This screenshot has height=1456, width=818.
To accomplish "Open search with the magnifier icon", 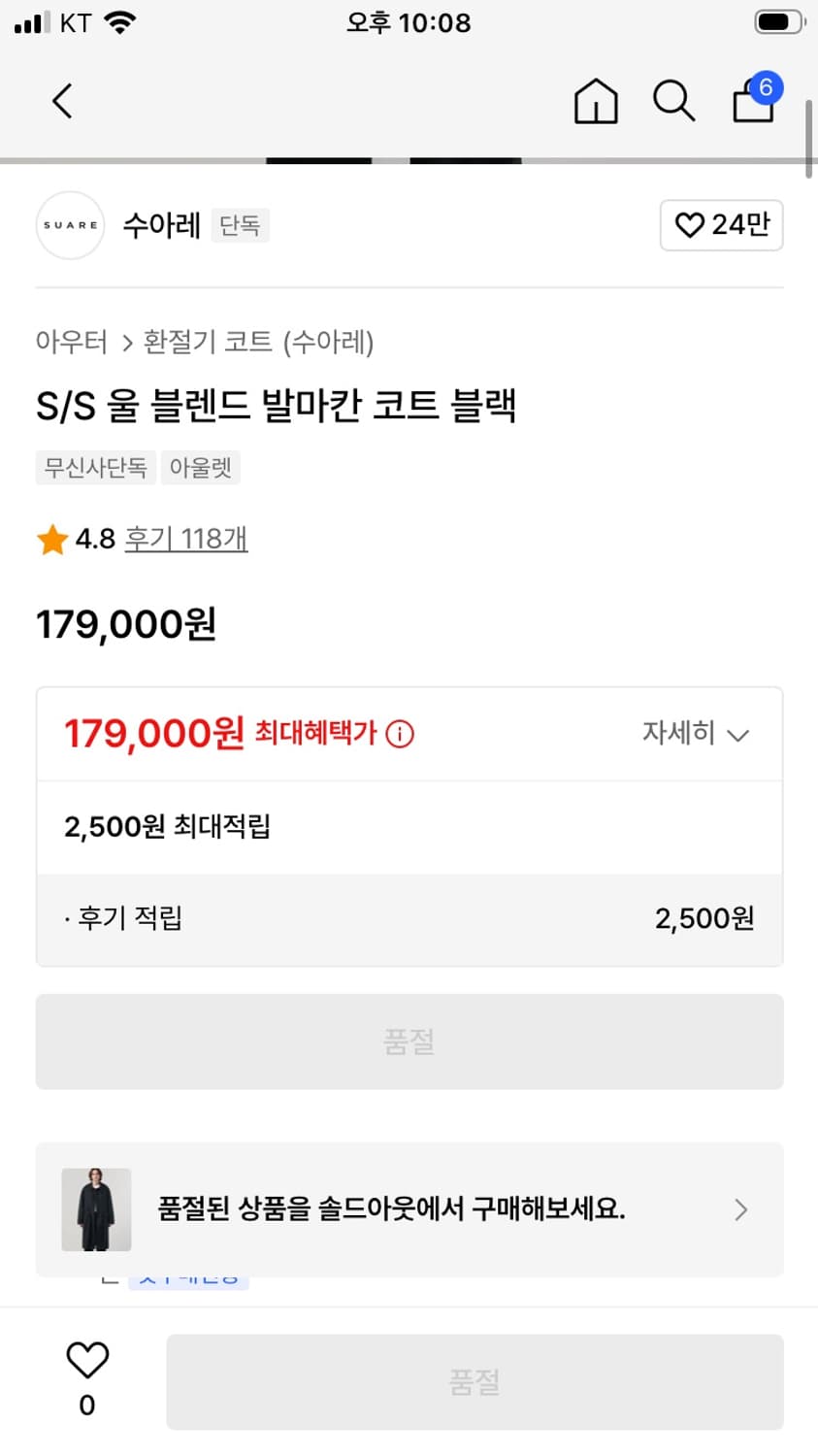I will coord(673,100).
